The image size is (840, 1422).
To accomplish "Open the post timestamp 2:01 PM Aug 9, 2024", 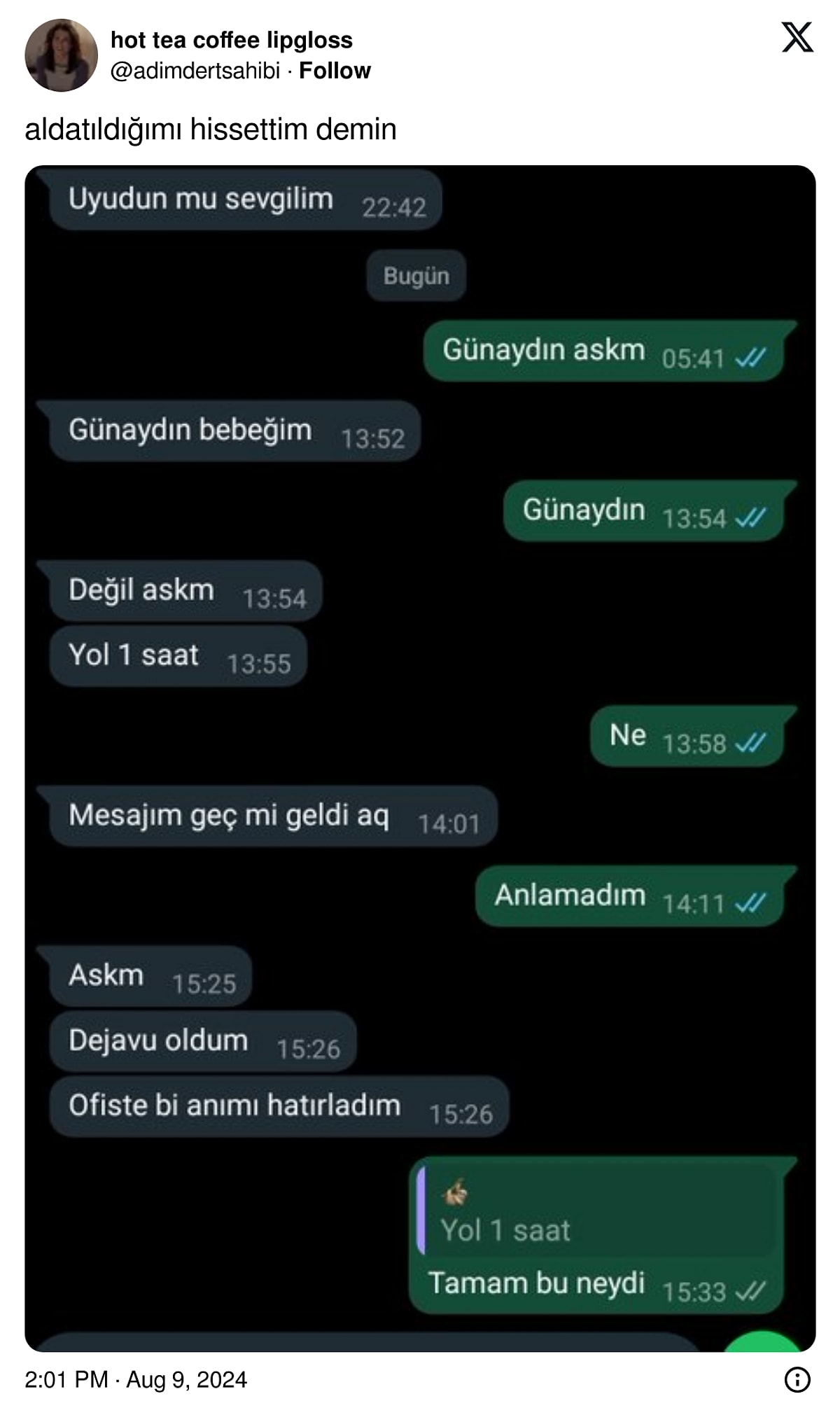I will pos(136,1379).
